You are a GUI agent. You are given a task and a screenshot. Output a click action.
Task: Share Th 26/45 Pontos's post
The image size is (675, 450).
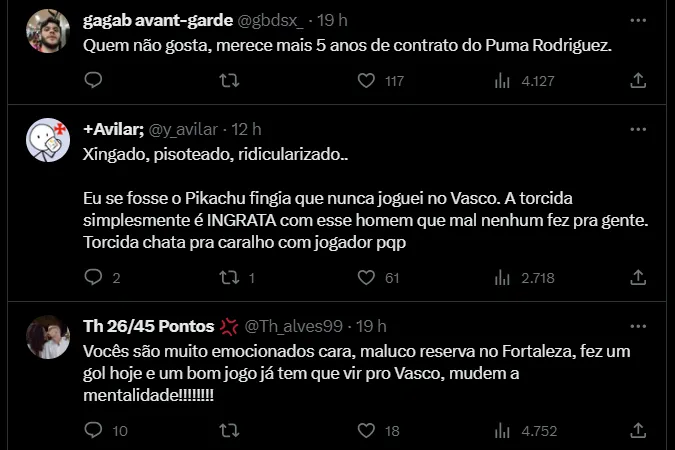(637, 431)
